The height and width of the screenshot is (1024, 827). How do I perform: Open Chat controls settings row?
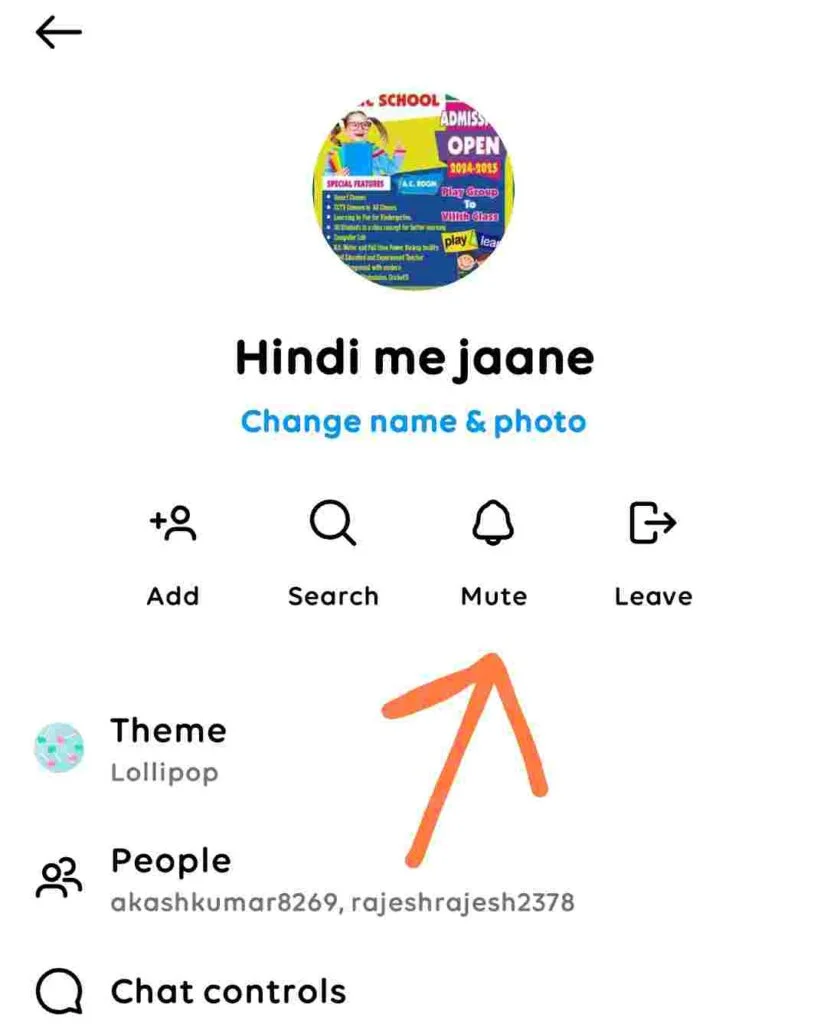[x=228, y=991]
